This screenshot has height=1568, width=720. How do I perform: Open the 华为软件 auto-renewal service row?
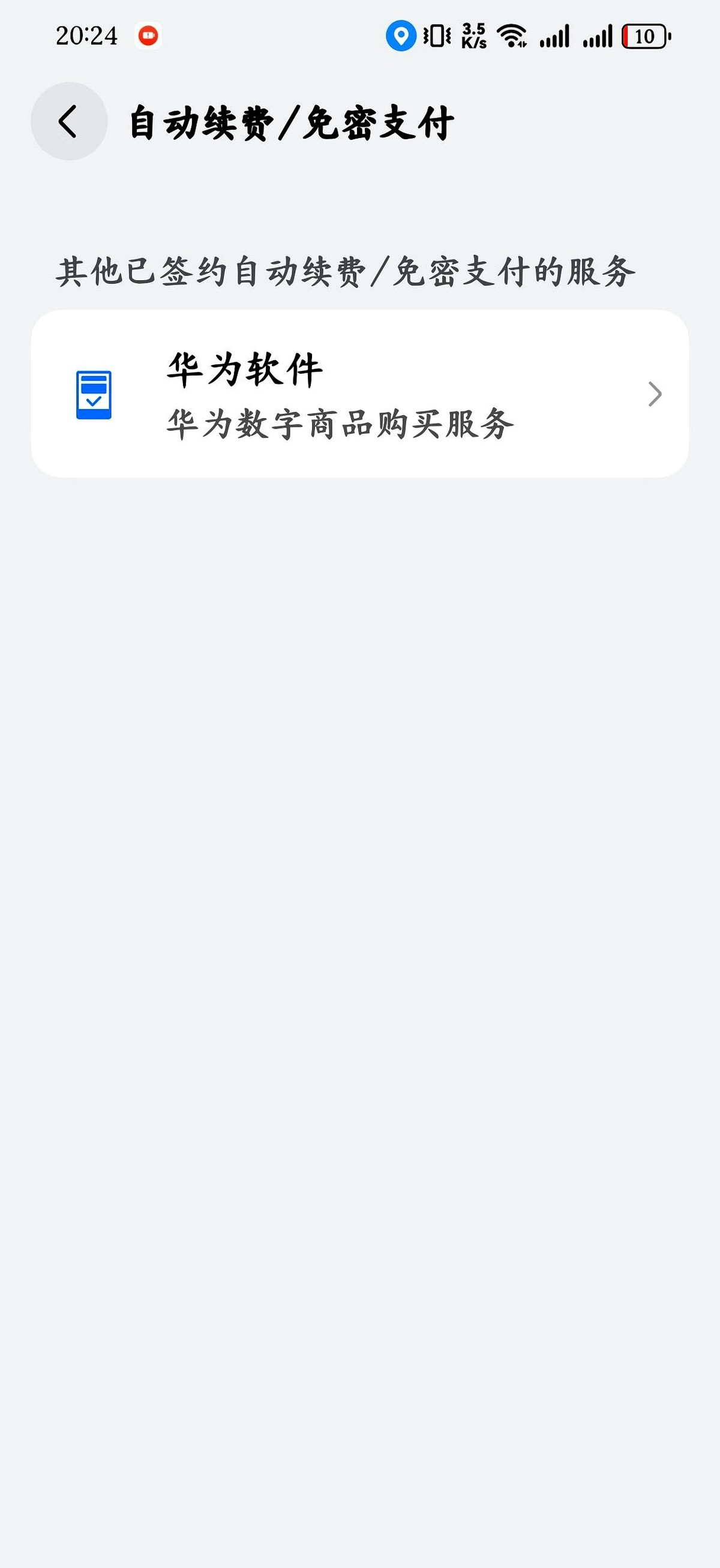(x=359, y=394)
